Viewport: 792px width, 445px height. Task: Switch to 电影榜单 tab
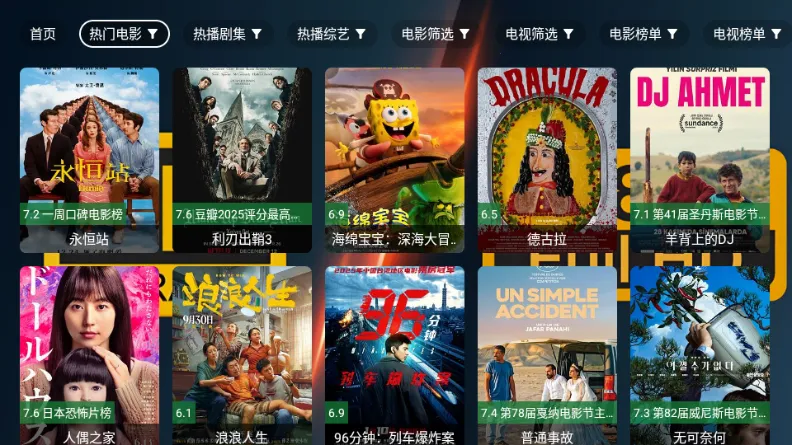pos(644,34)
